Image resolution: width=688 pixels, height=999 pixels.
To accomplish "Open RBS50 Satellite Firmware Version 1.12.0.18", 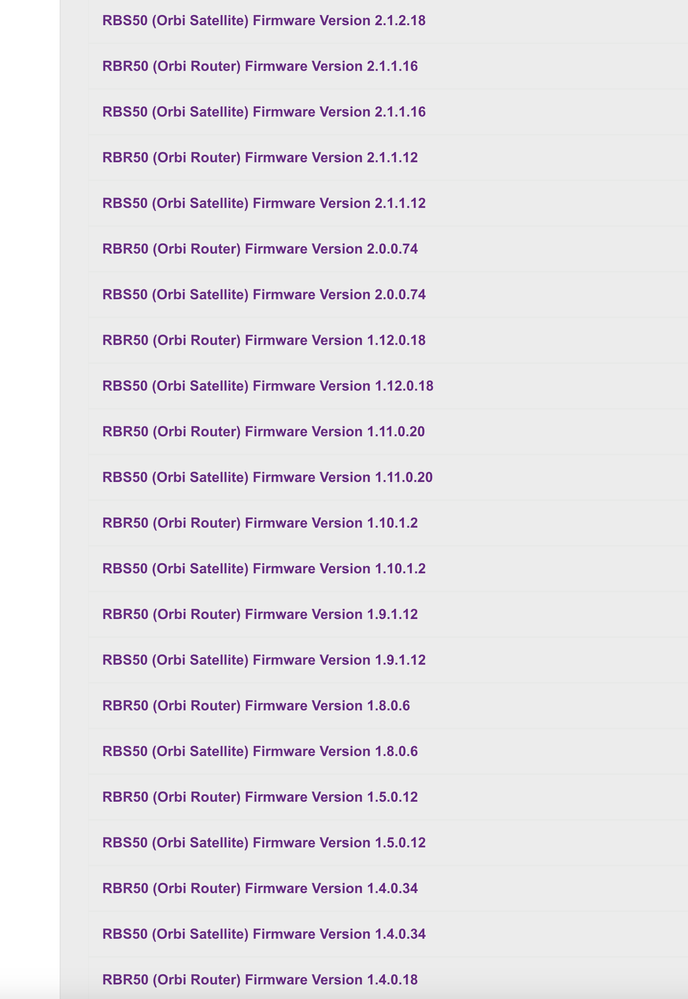I will coord(268,386).
